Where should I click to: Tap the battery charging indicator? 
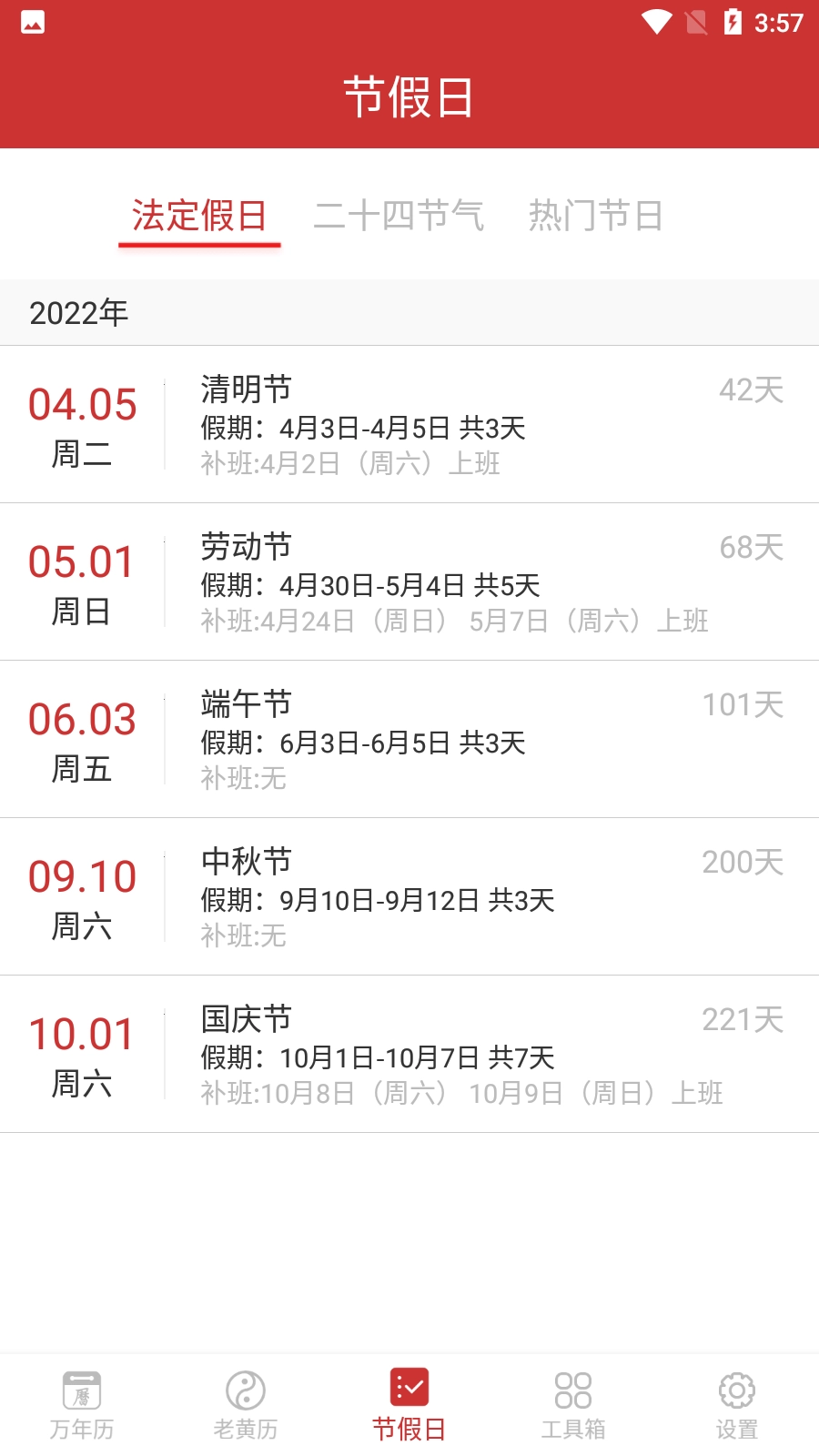(x=733, y=24)
